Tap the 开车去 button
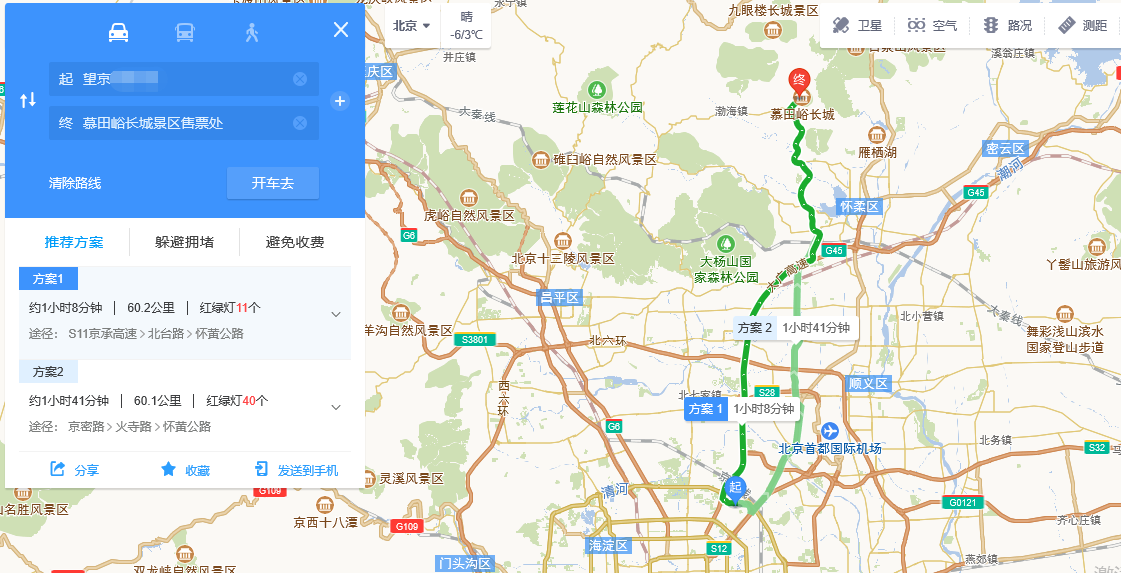The height and width of the screenshot is (573, 1121). pos(272,183)
